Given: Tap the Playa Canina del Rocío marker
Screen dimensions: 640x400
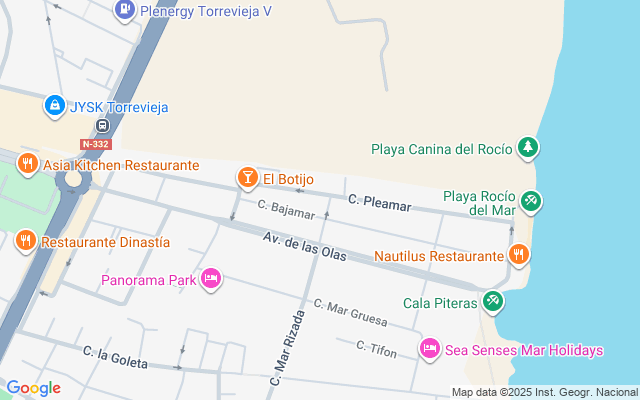Looking at the screenshot, I should [x=528, y=149].
